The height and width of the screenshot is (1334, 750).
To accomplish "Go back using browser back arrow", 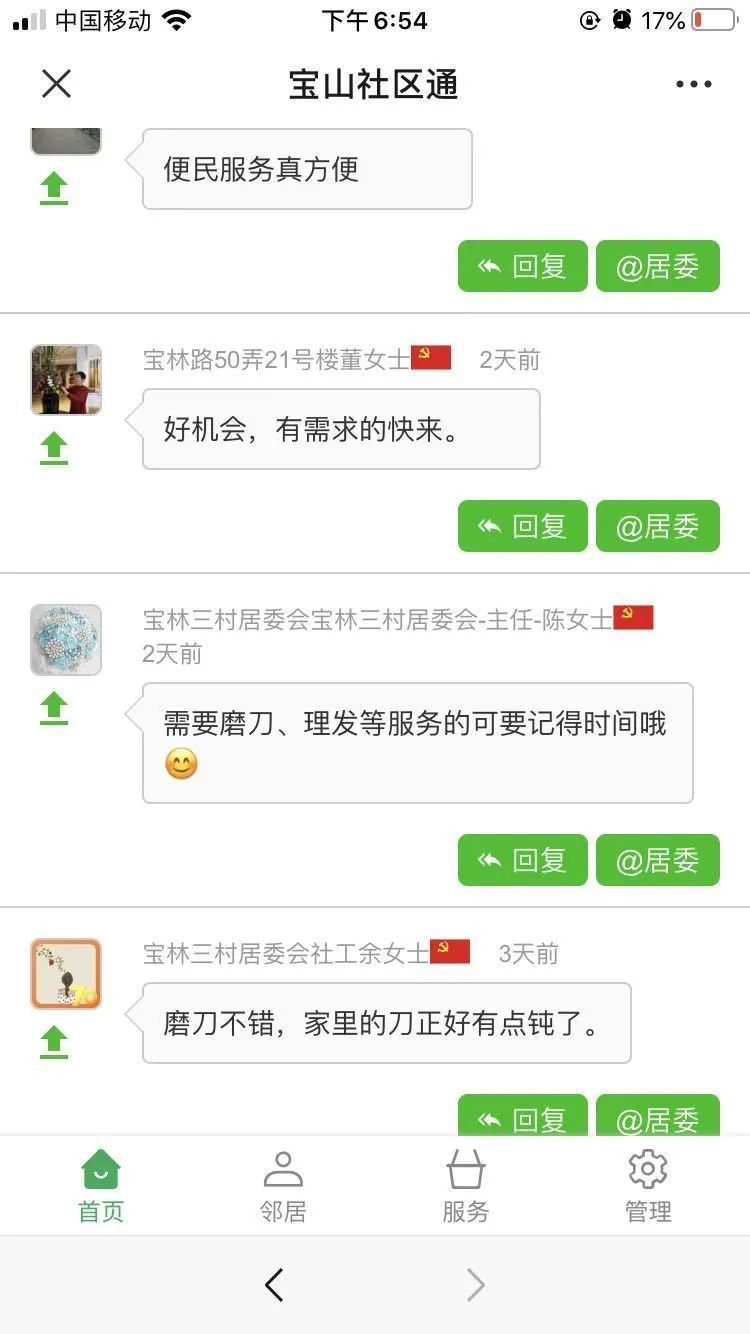I will (x=274, y=1285).
